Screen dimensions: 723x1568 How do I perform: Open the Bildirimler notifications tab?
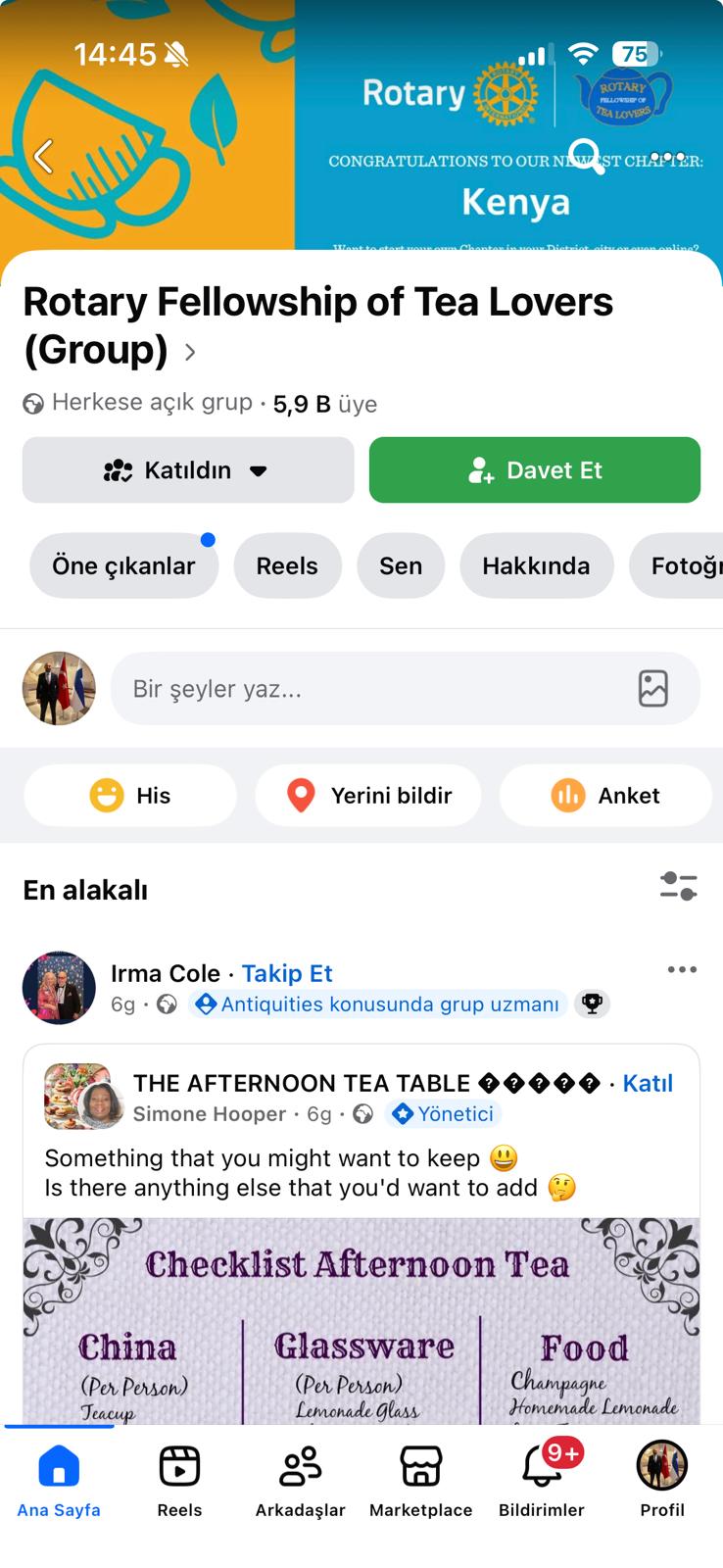(542, 1480)
